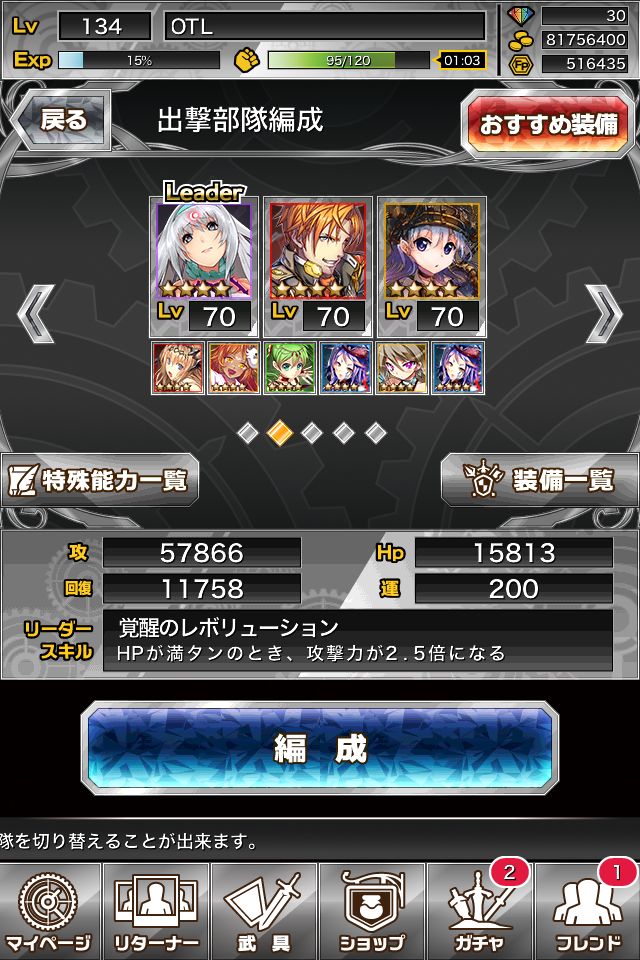Select the orange-haired character card
The height and width of the screenshot is (960, 640).
(x=318, y=267)
